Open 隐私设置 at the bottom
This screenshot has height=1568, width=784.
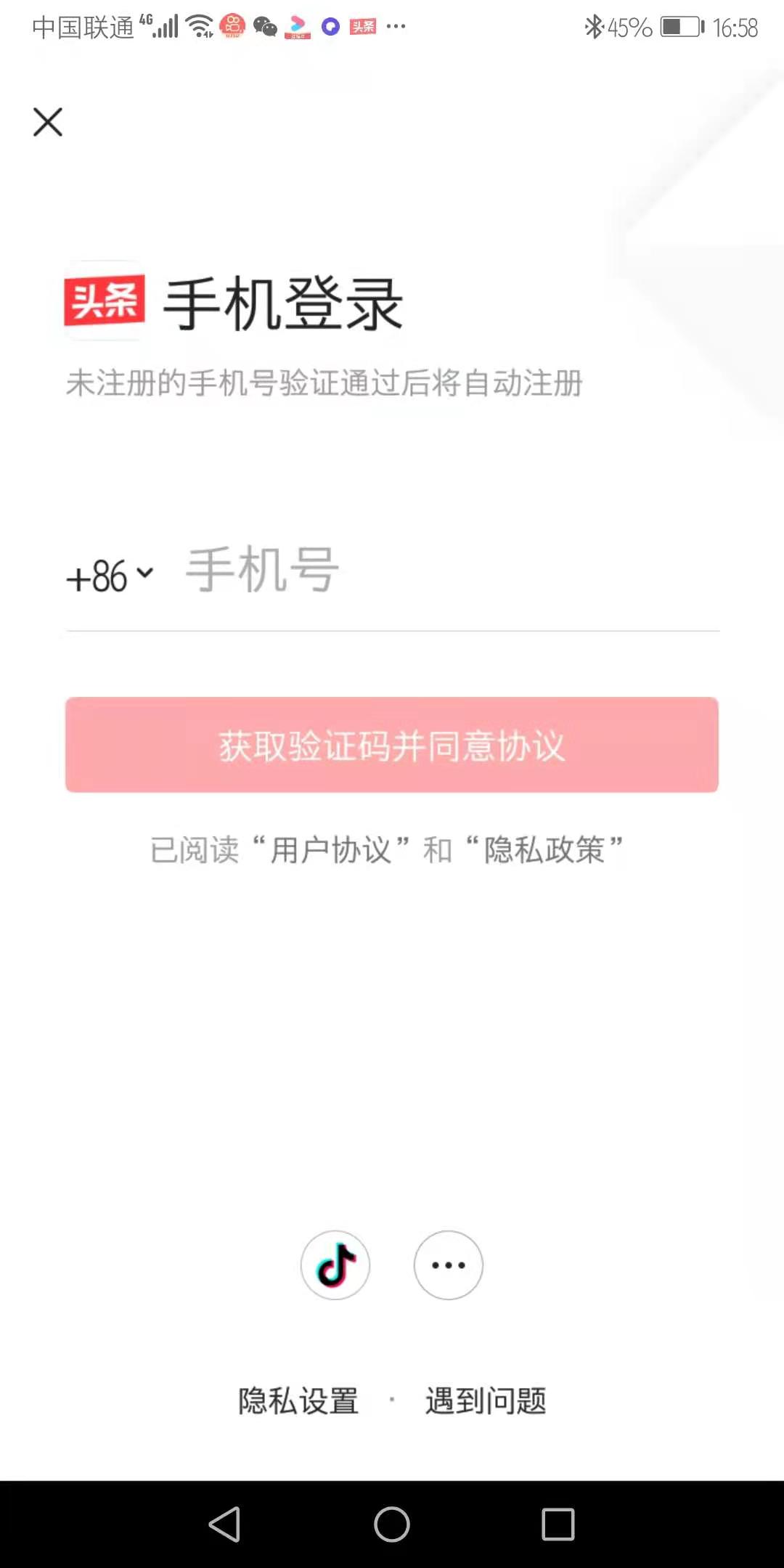coord(297,1400)
